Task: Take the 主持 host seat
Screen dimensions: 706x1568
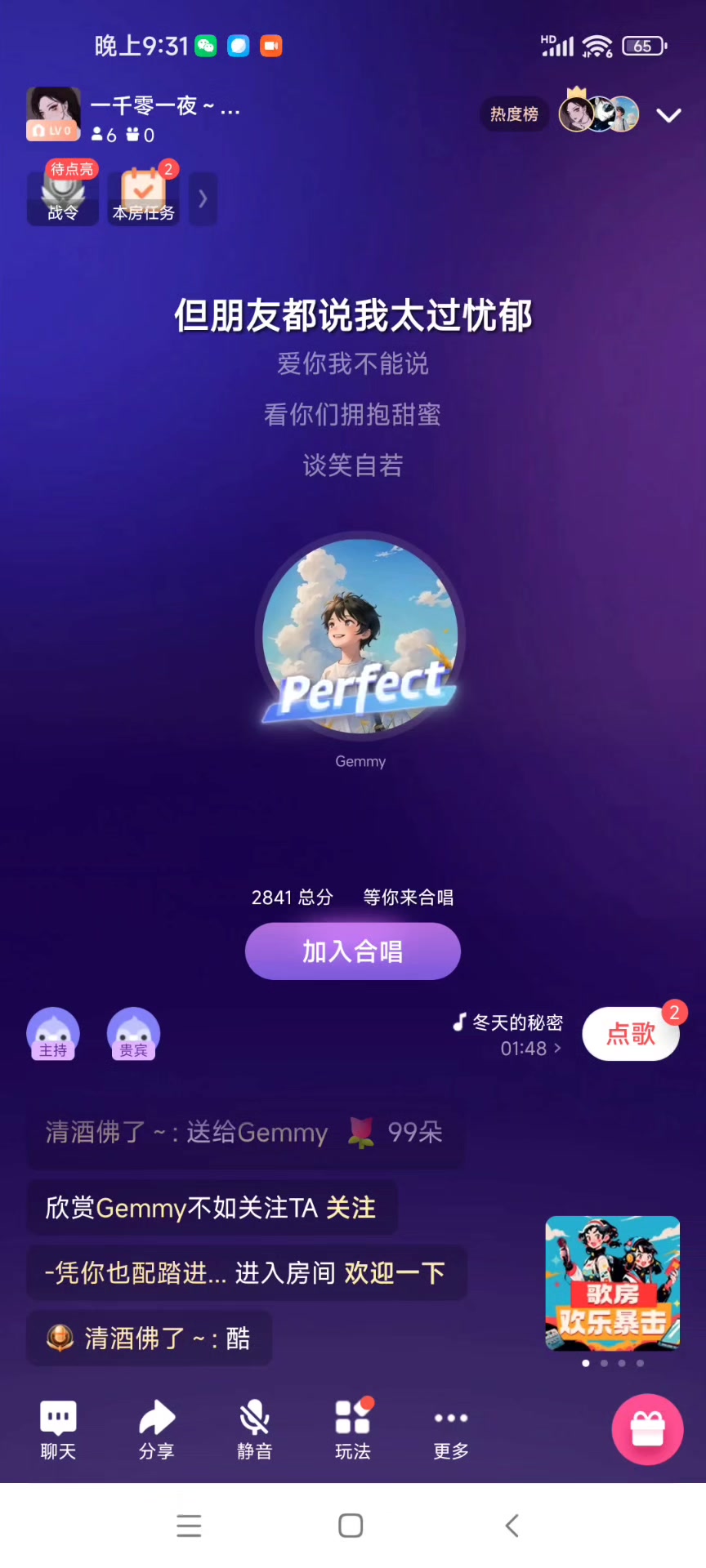Action: [53, 1034]
